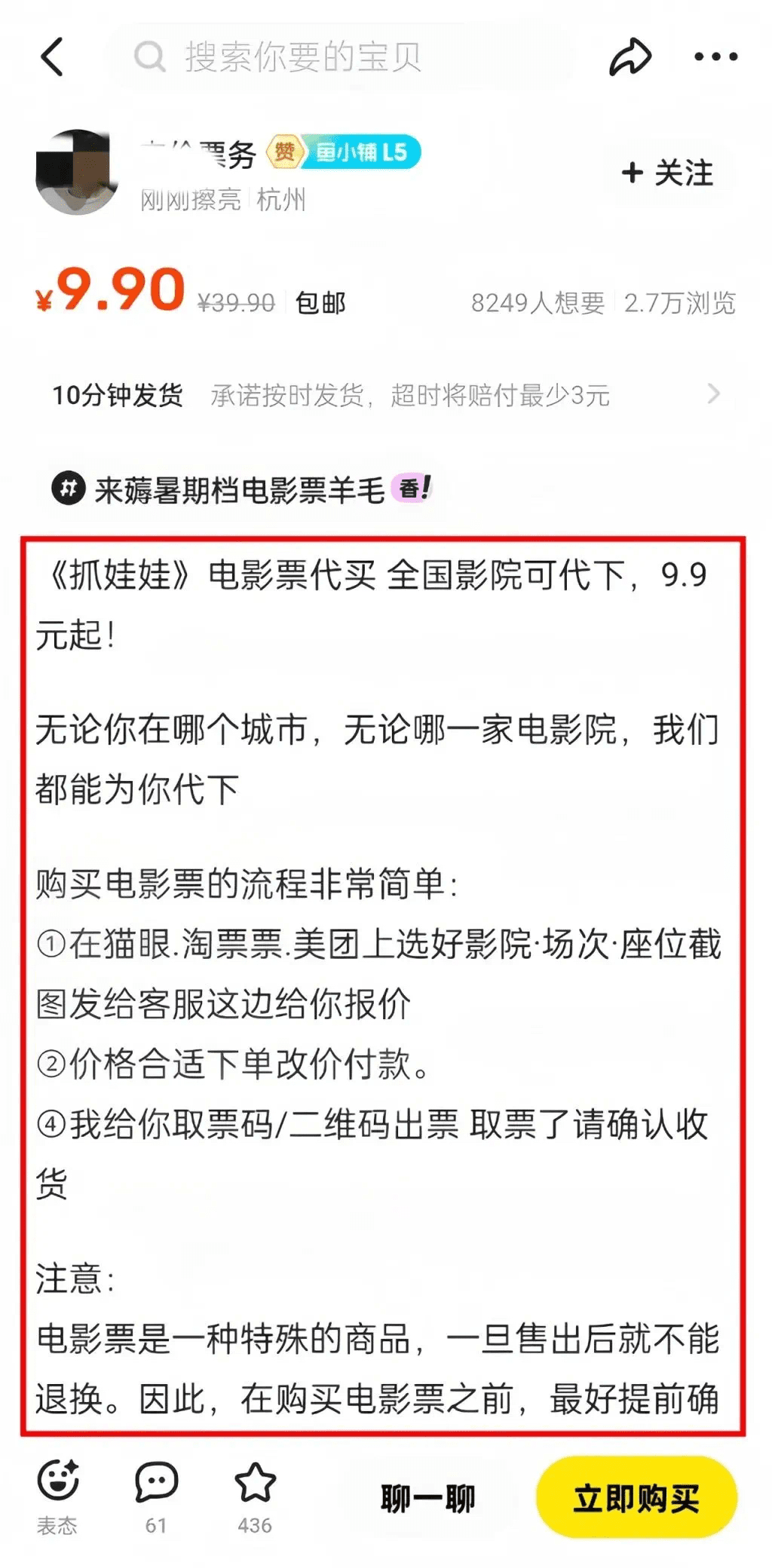Share this listing via arrow icon
This screenshot has width=772, height=1568.
tap(630, 57)
